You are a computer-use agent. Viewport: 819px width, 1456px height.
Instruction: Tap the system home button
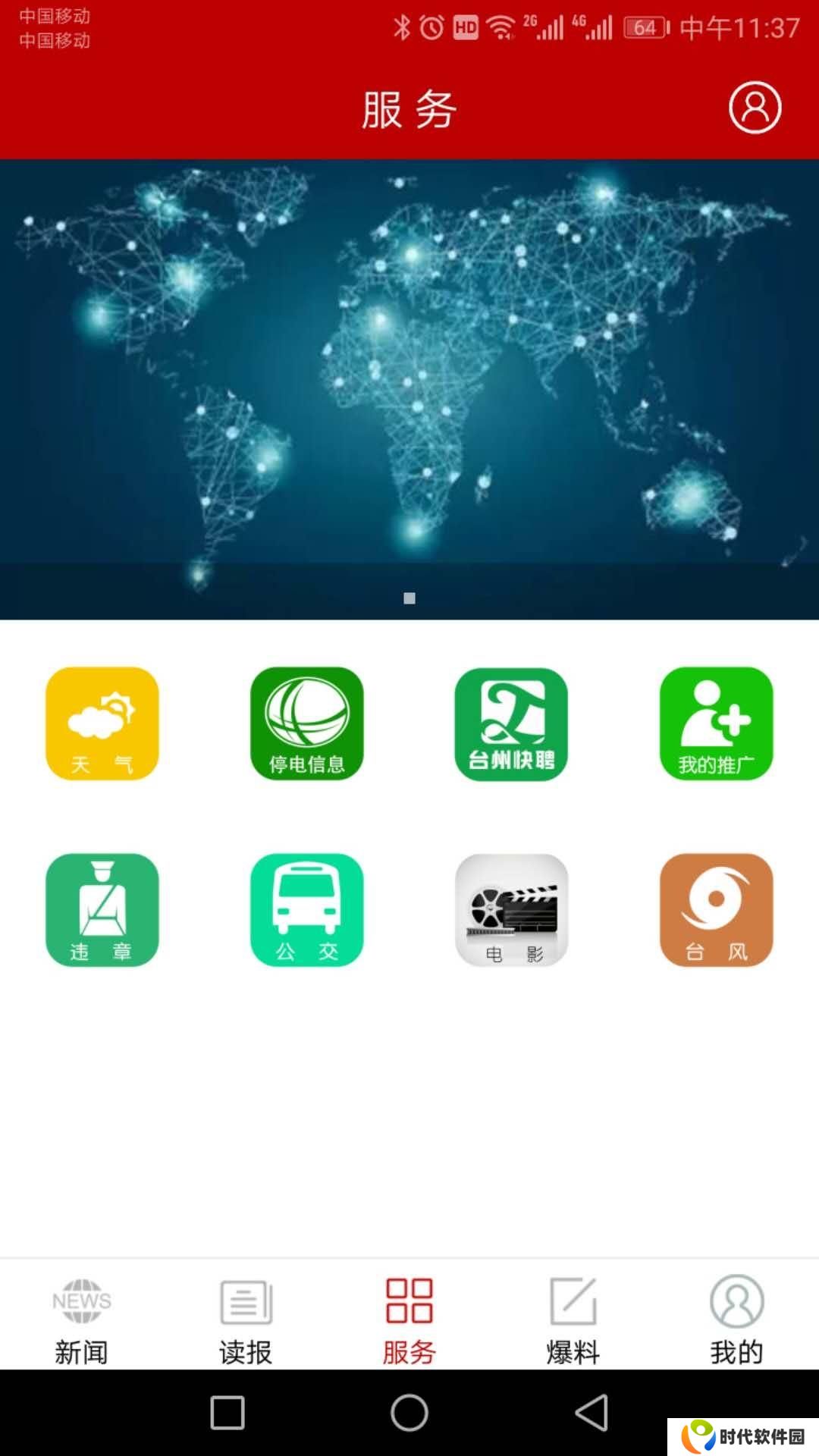409,1413
